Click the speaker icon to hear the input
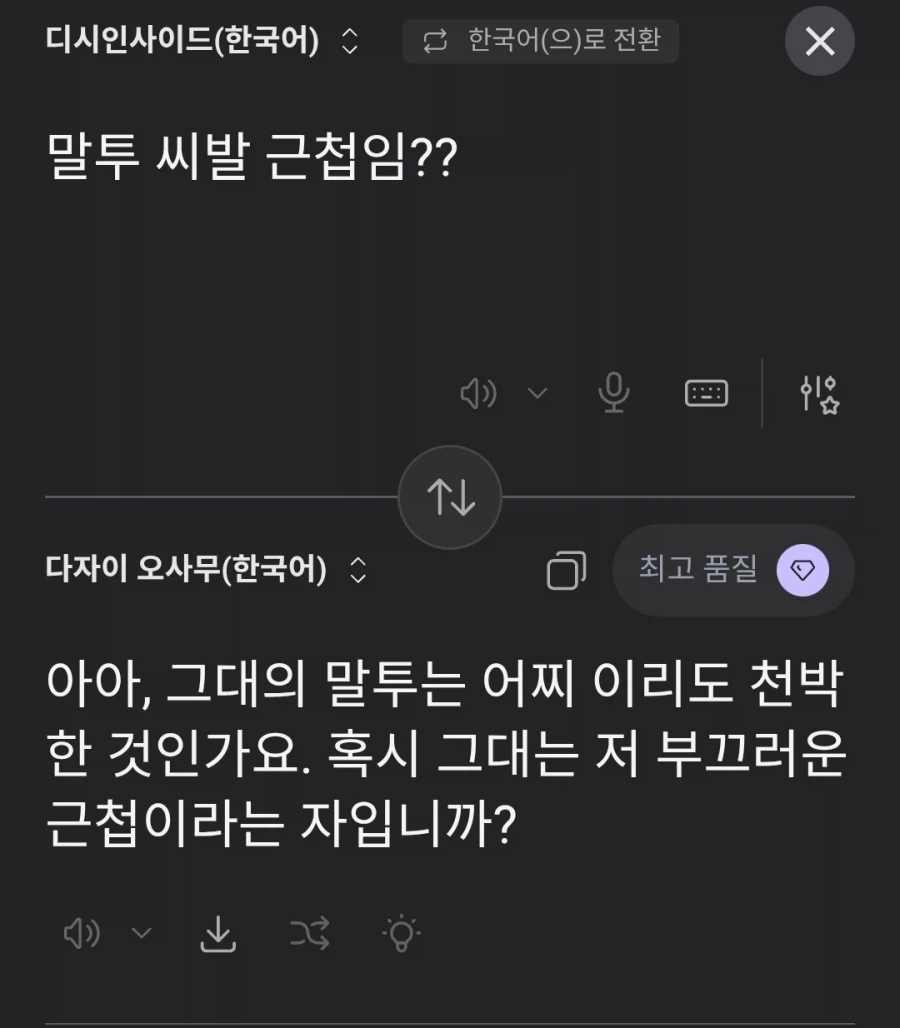 tap(478, 393)
